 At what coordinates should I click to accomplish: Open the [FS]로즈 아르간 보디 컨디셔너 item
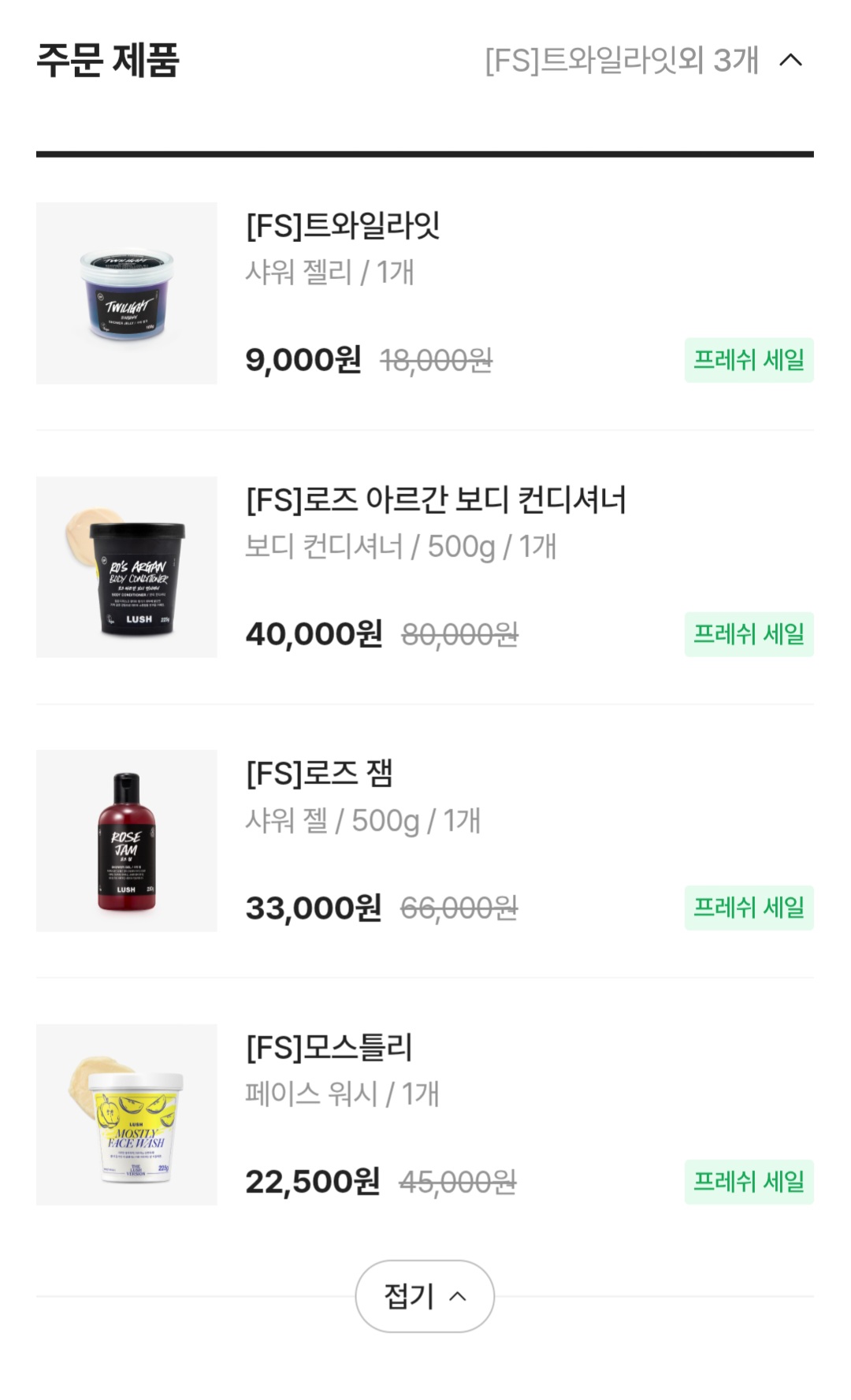[436, 500]
